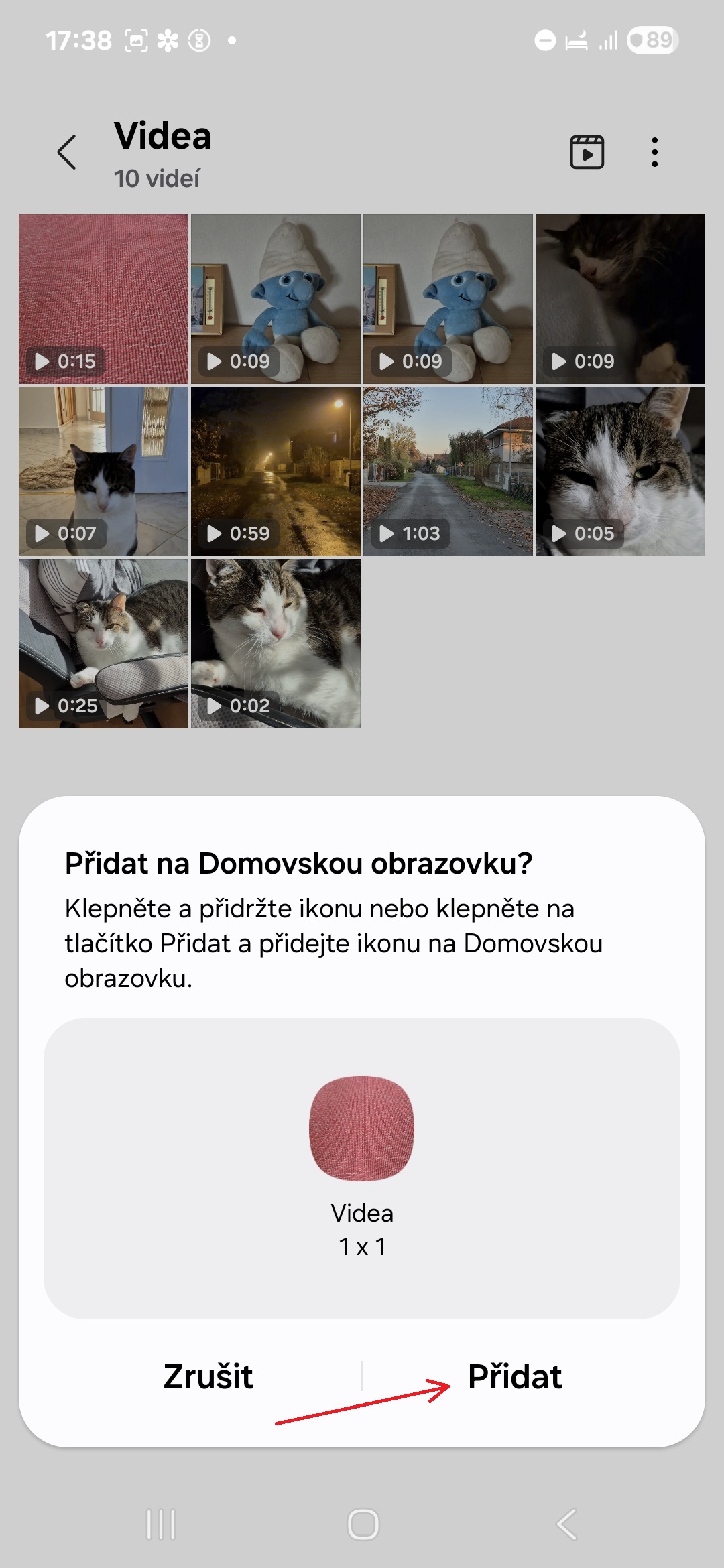The image size is (724, 1568).
Task: Tap the clock in the status bar
Action: coord(80,40)
